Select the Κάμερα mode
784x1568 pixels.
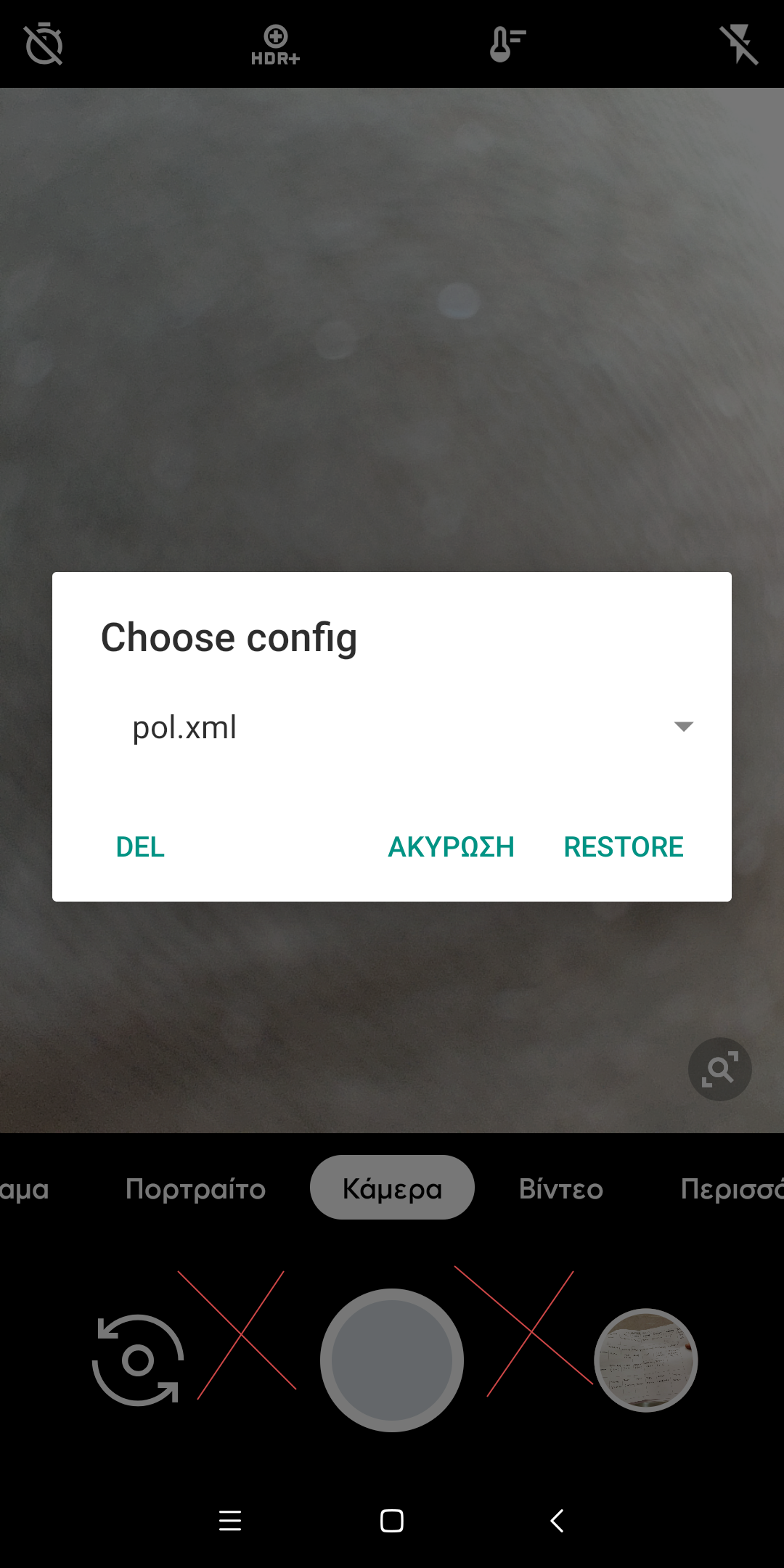392,1188
